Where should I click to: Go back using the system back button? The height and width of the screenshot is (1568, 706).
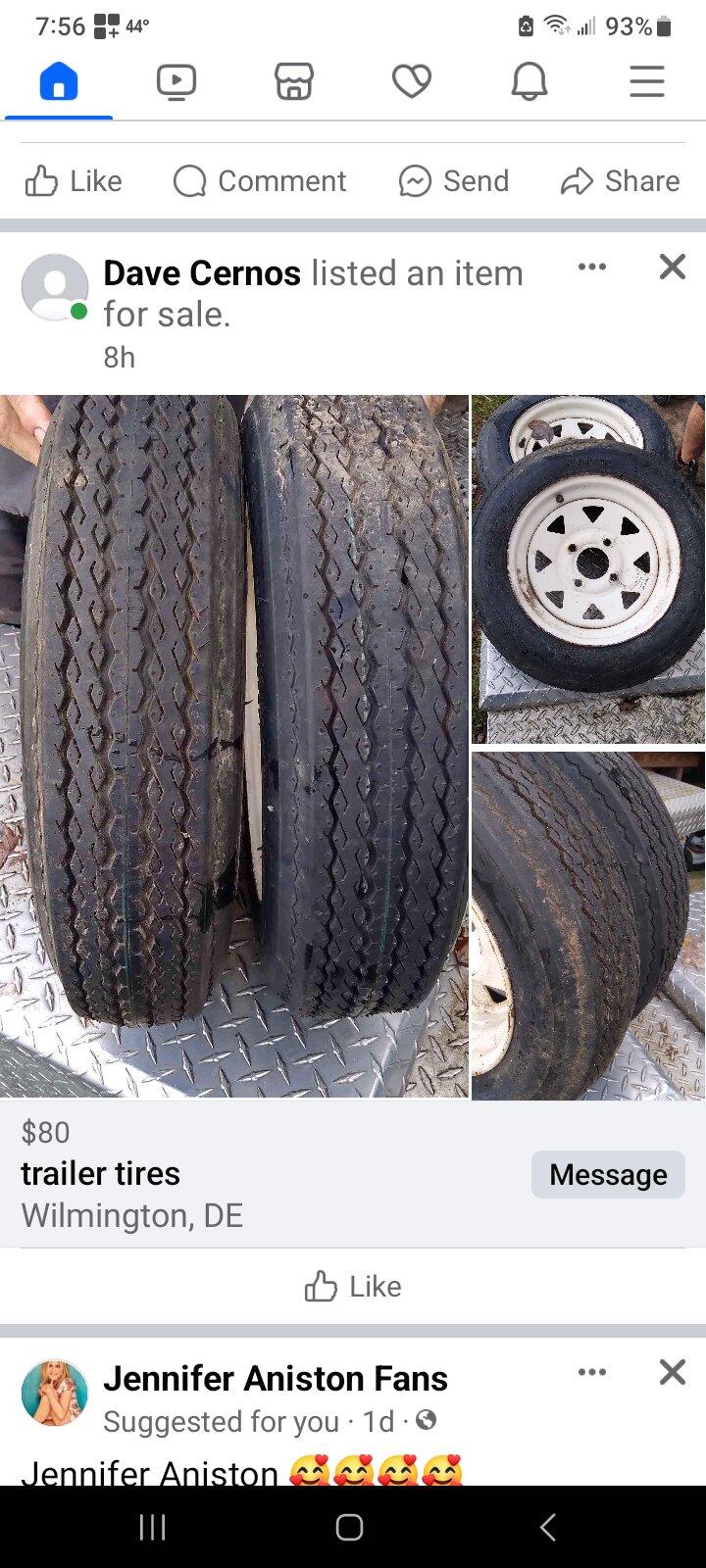[549, 1527]
